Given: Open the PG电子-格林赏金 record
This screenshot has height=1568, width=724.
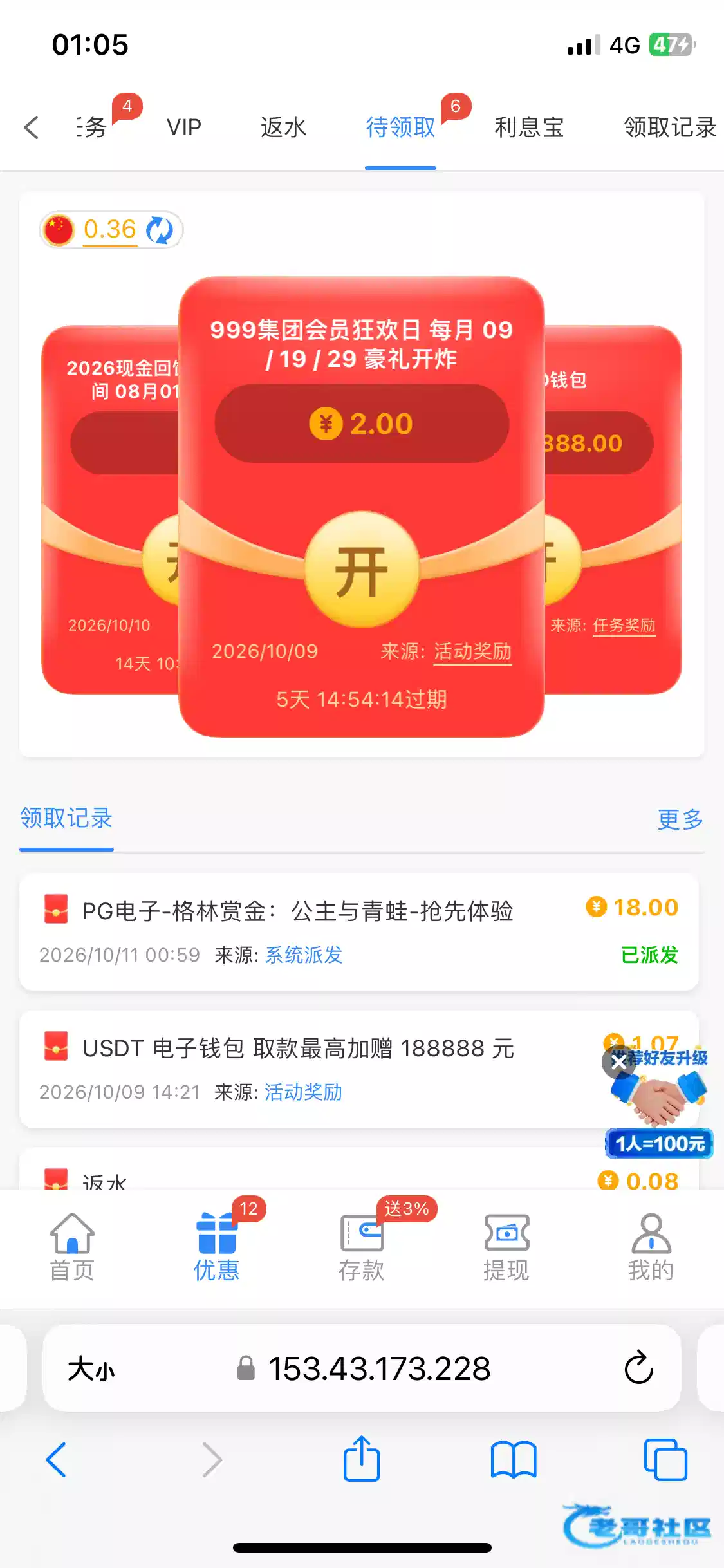Looking at the screenshot, I should (x=359, y=931).
